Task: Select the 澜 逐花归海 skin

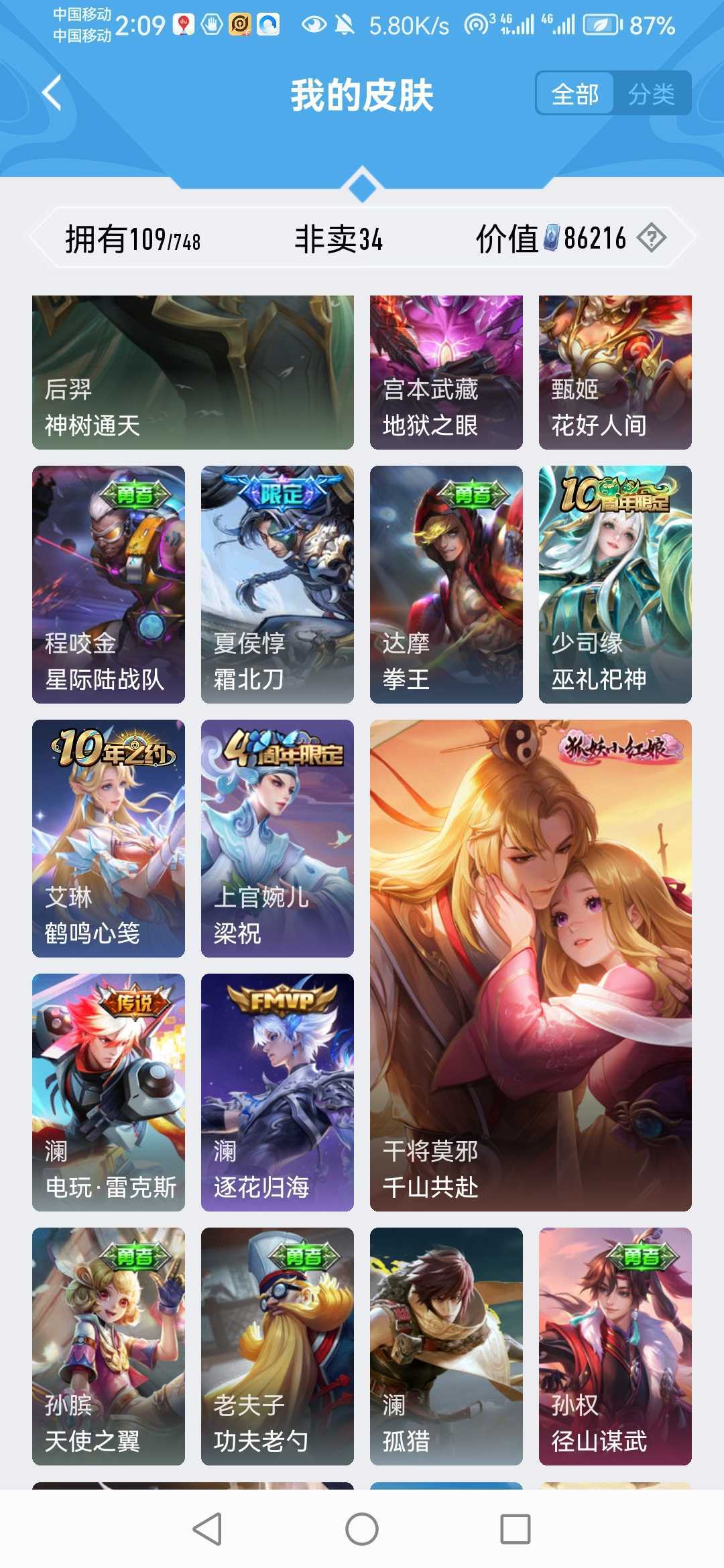Action: tap(277, 1092)
